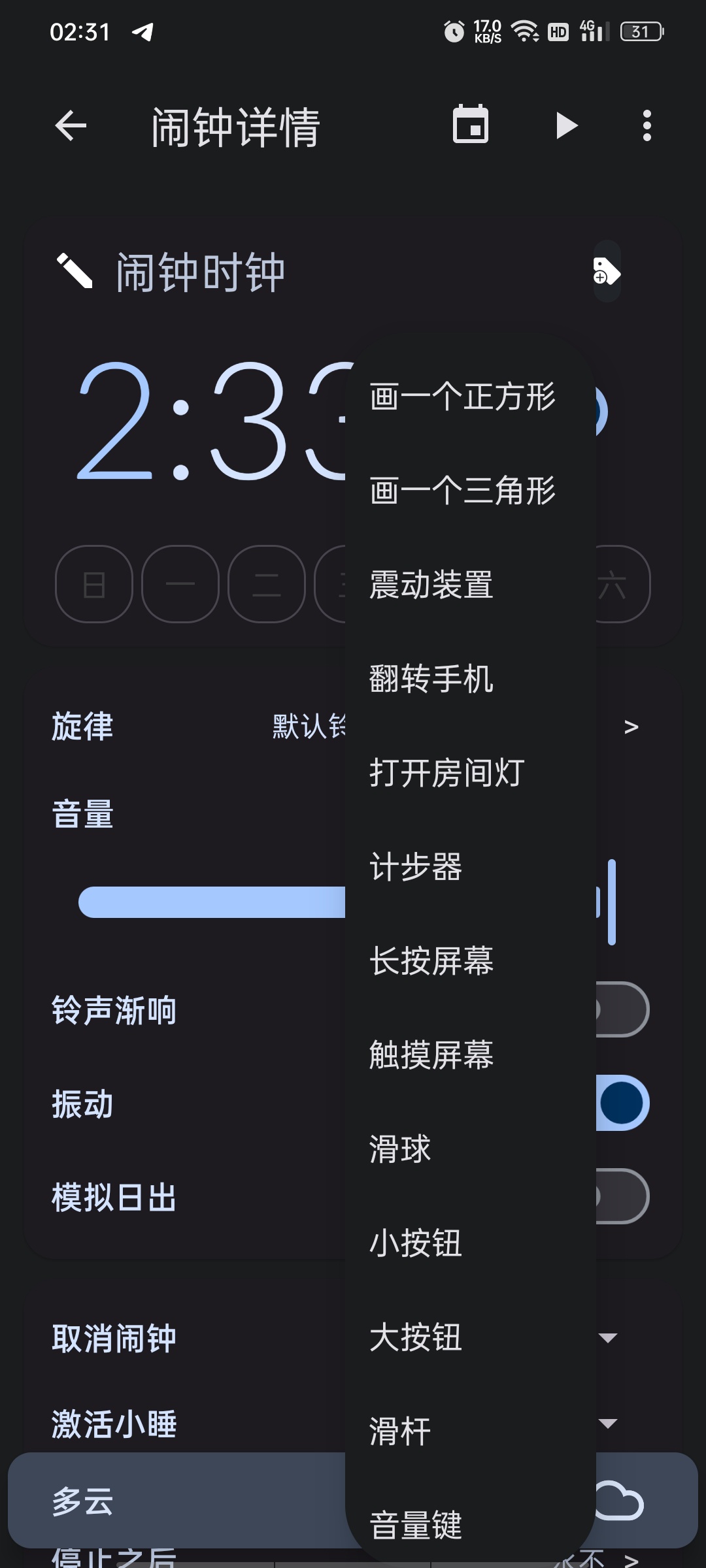Select 大按钮 option
This screenshot has height=1568, width=706.
point(471,1337)
